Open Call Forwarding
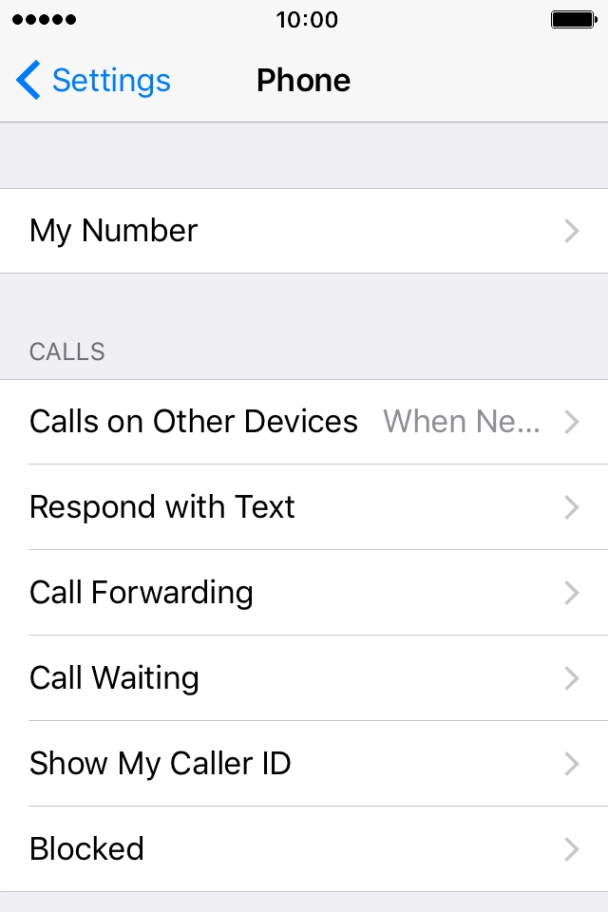This screenshot has width=608, height=912. [304, 593]
